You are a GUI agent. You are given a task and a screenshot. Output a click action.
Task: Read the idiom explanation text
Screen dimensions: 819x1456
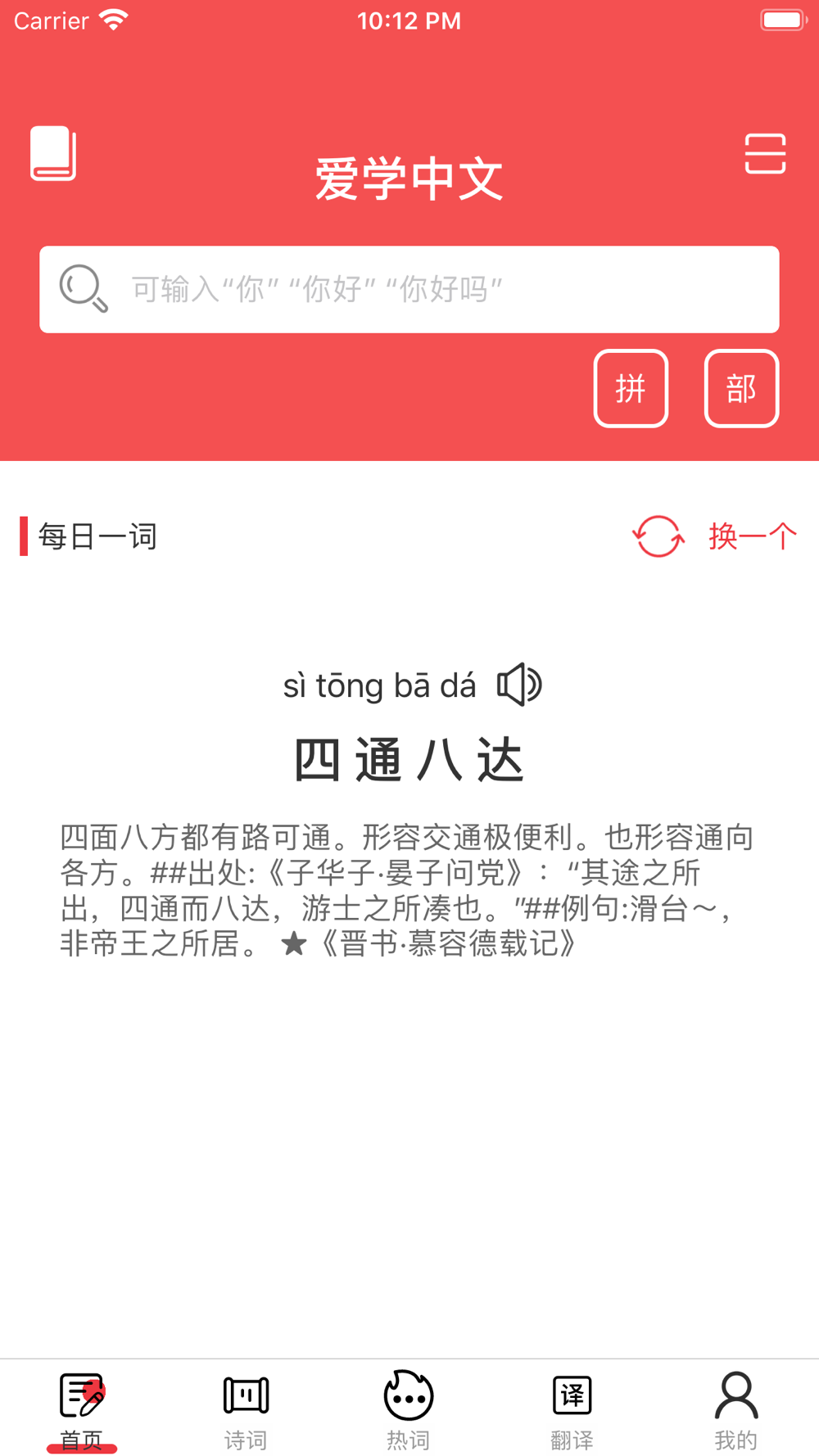[x=409, y=890]
